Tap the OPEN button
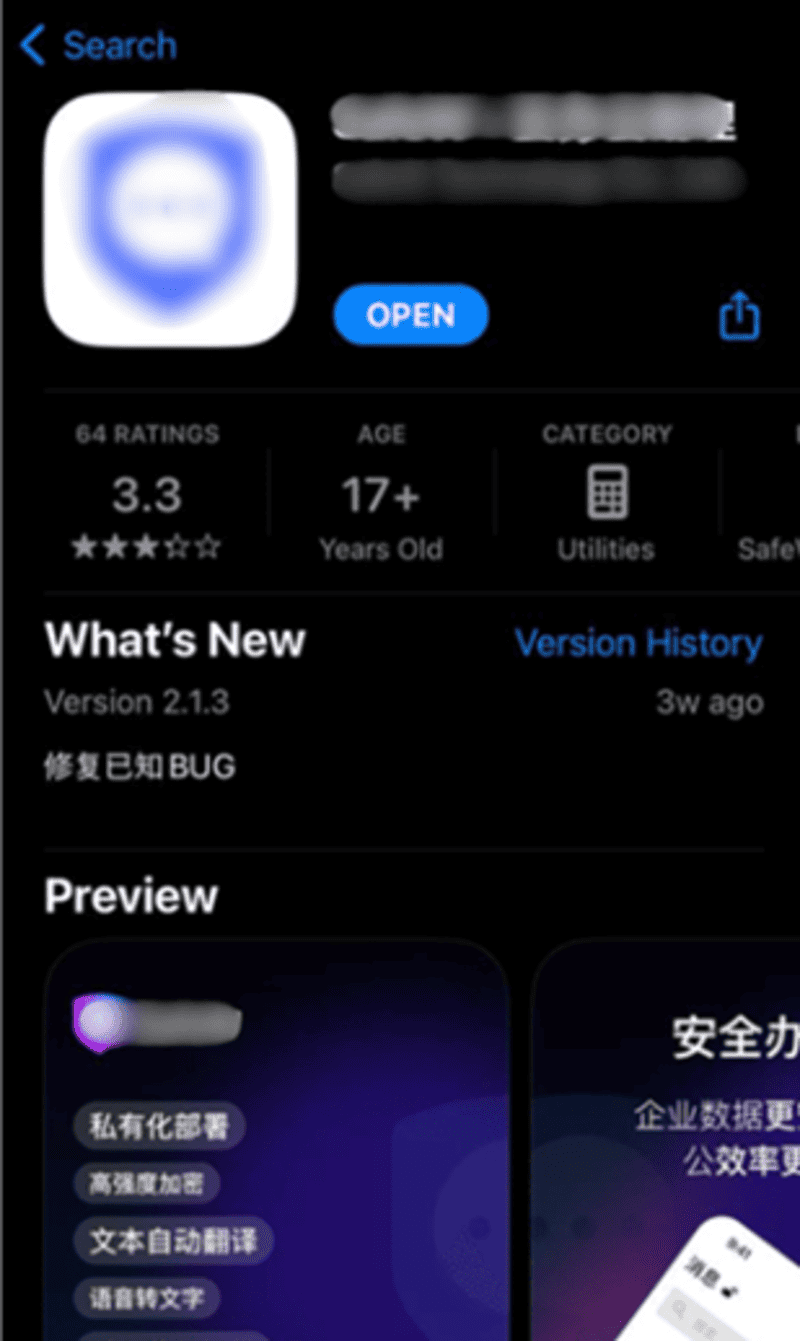 (411, 316)
